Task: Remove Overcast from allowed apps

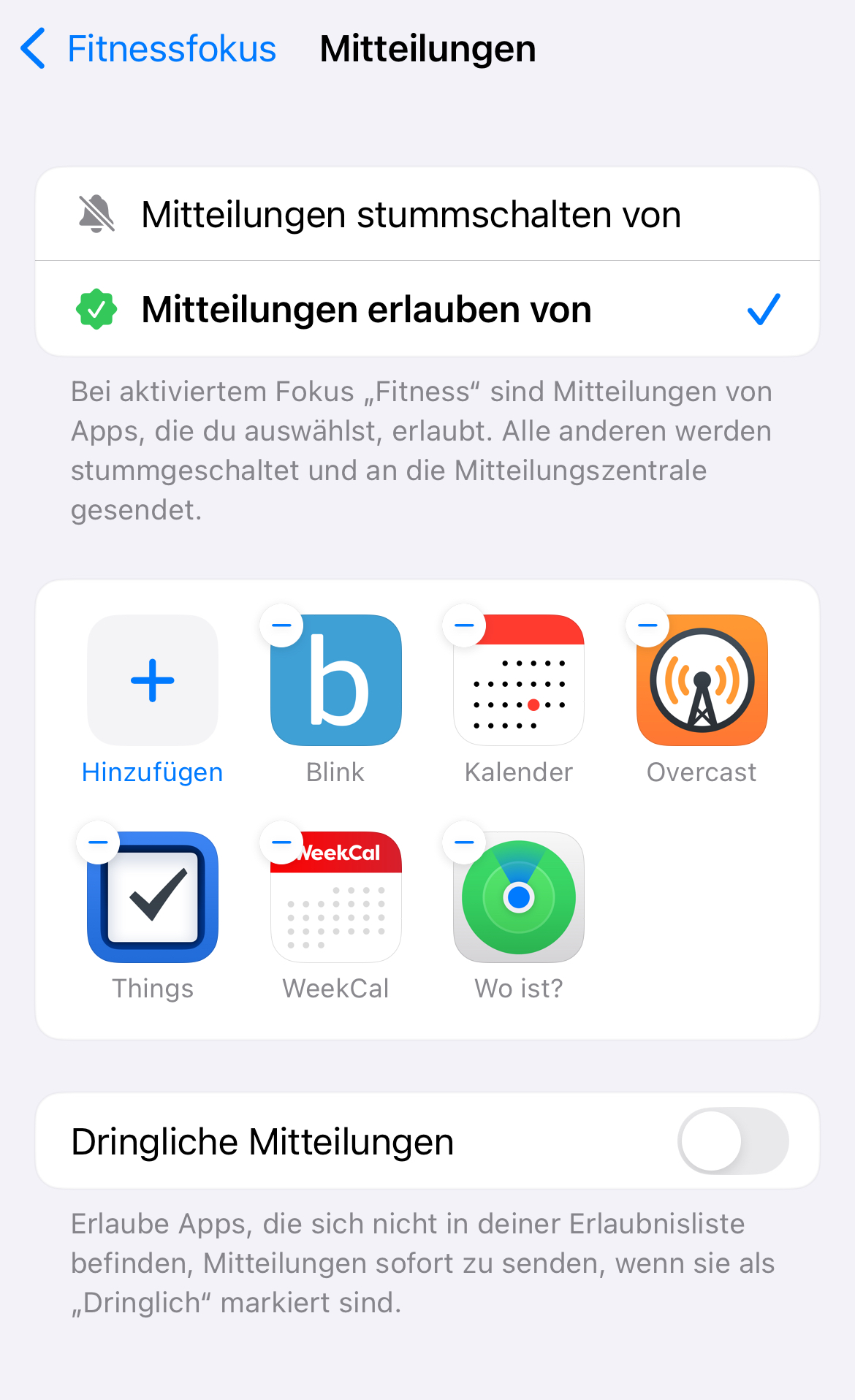Action: (x=648, y=625)
